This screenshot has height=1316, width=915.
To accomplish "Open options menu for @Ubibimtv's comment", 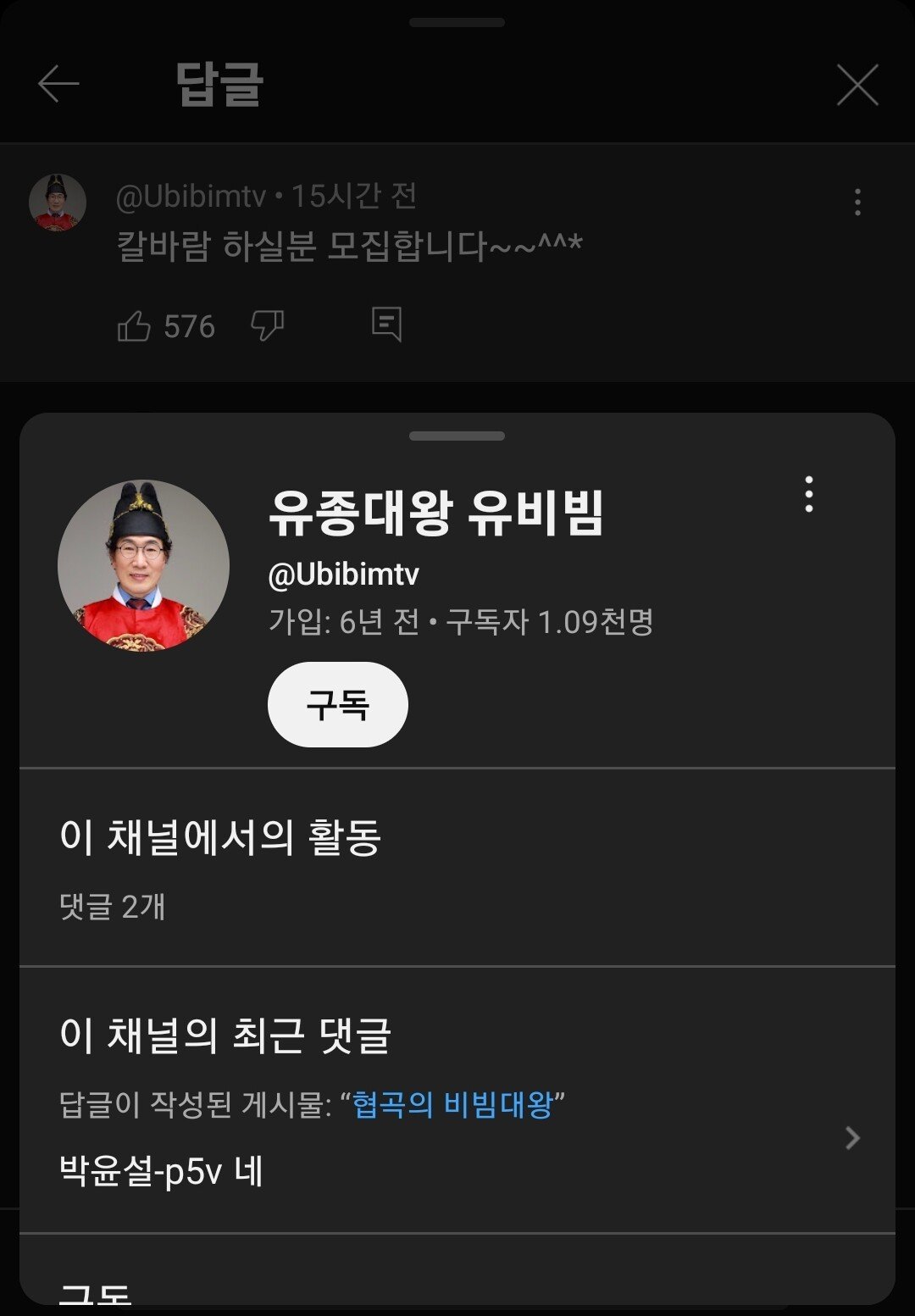I will pyautogui.click(x=857, y=203).
